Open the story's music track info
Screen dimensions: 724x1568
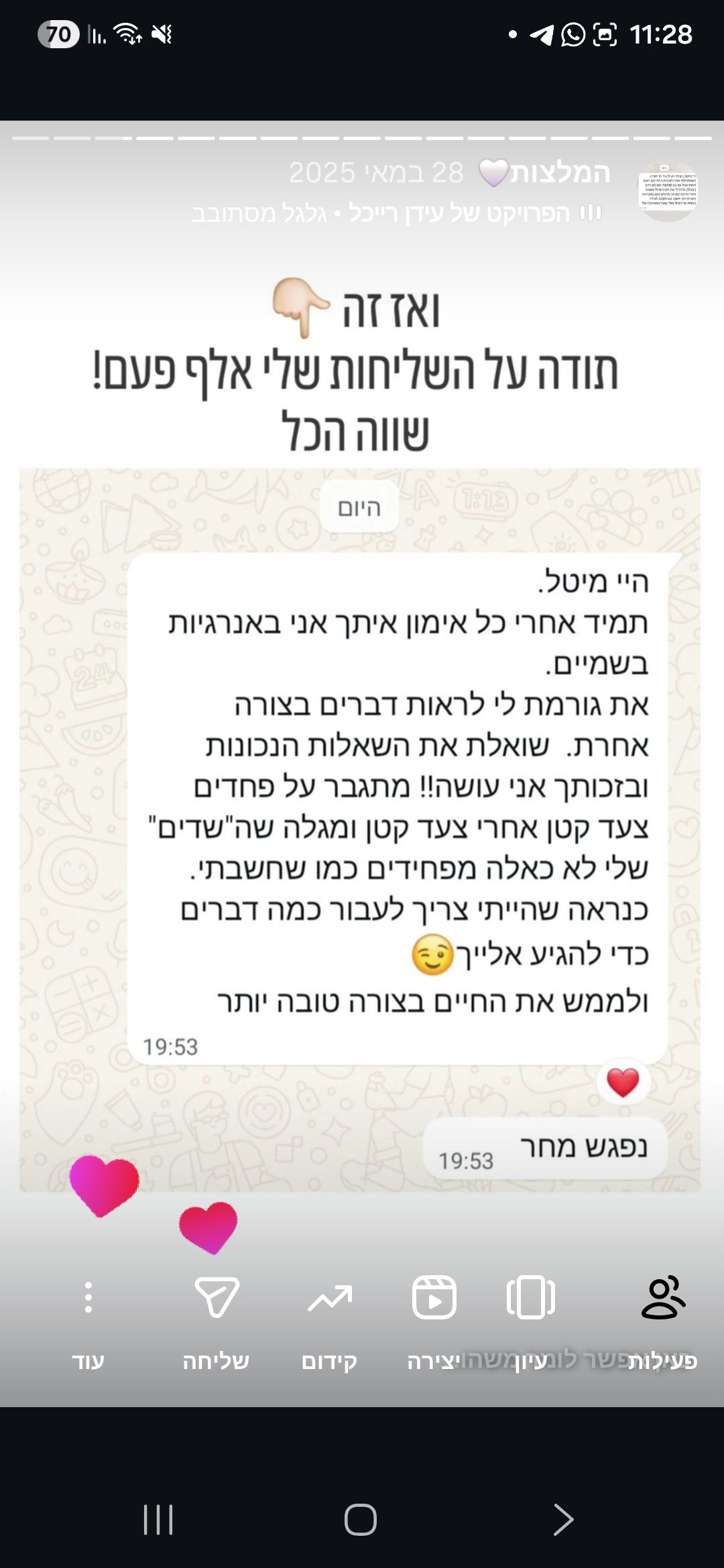pos(396,214)
